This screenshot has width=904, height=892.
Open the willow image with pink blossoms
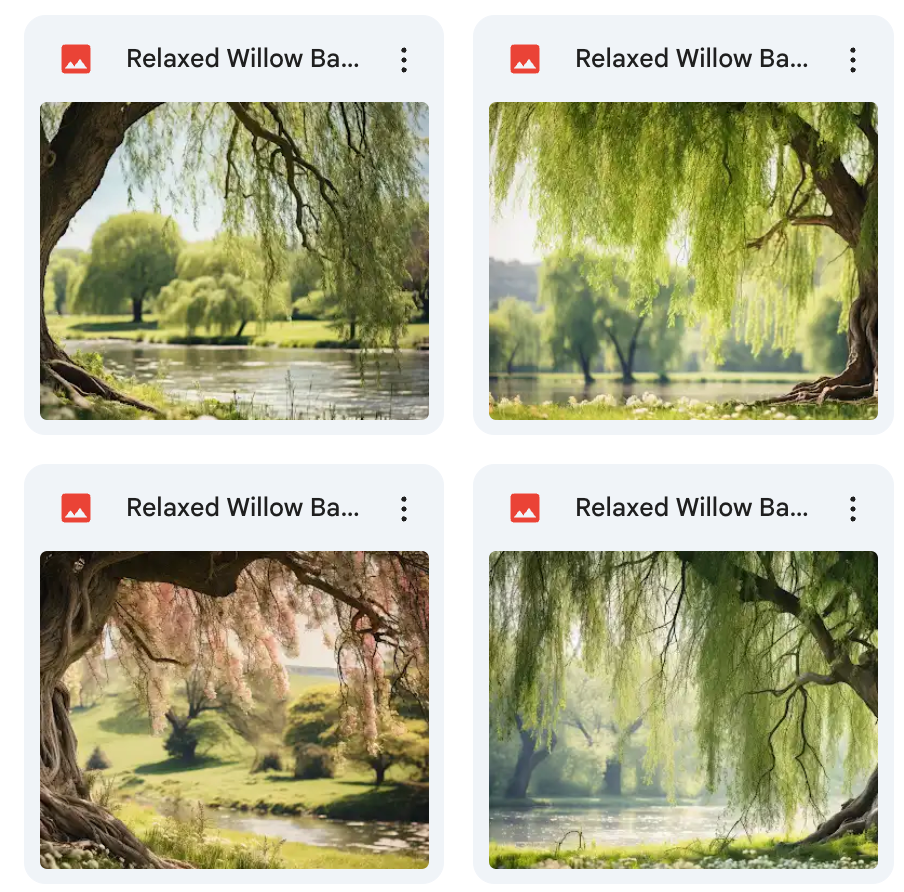(x=234, y=709)
